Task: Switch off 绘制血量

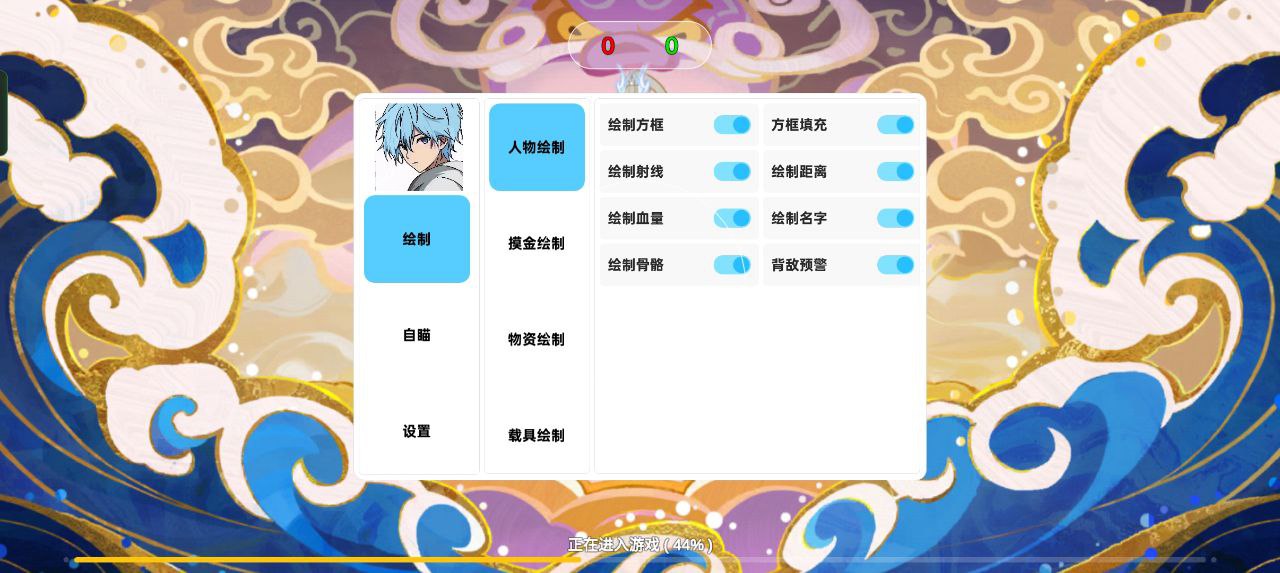Action: pos(732,218)
